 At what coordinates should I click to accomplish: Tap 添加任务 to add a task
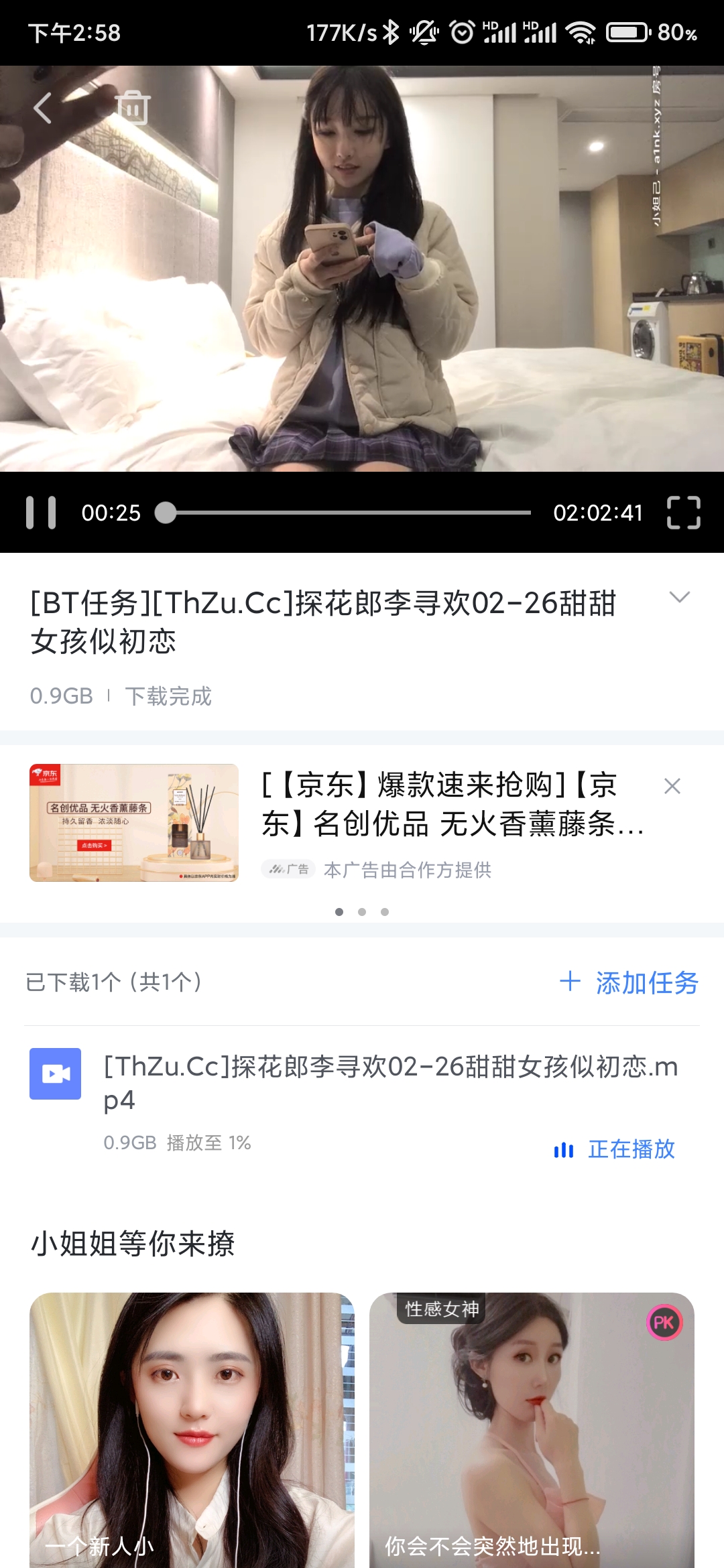tap(629, 983)
